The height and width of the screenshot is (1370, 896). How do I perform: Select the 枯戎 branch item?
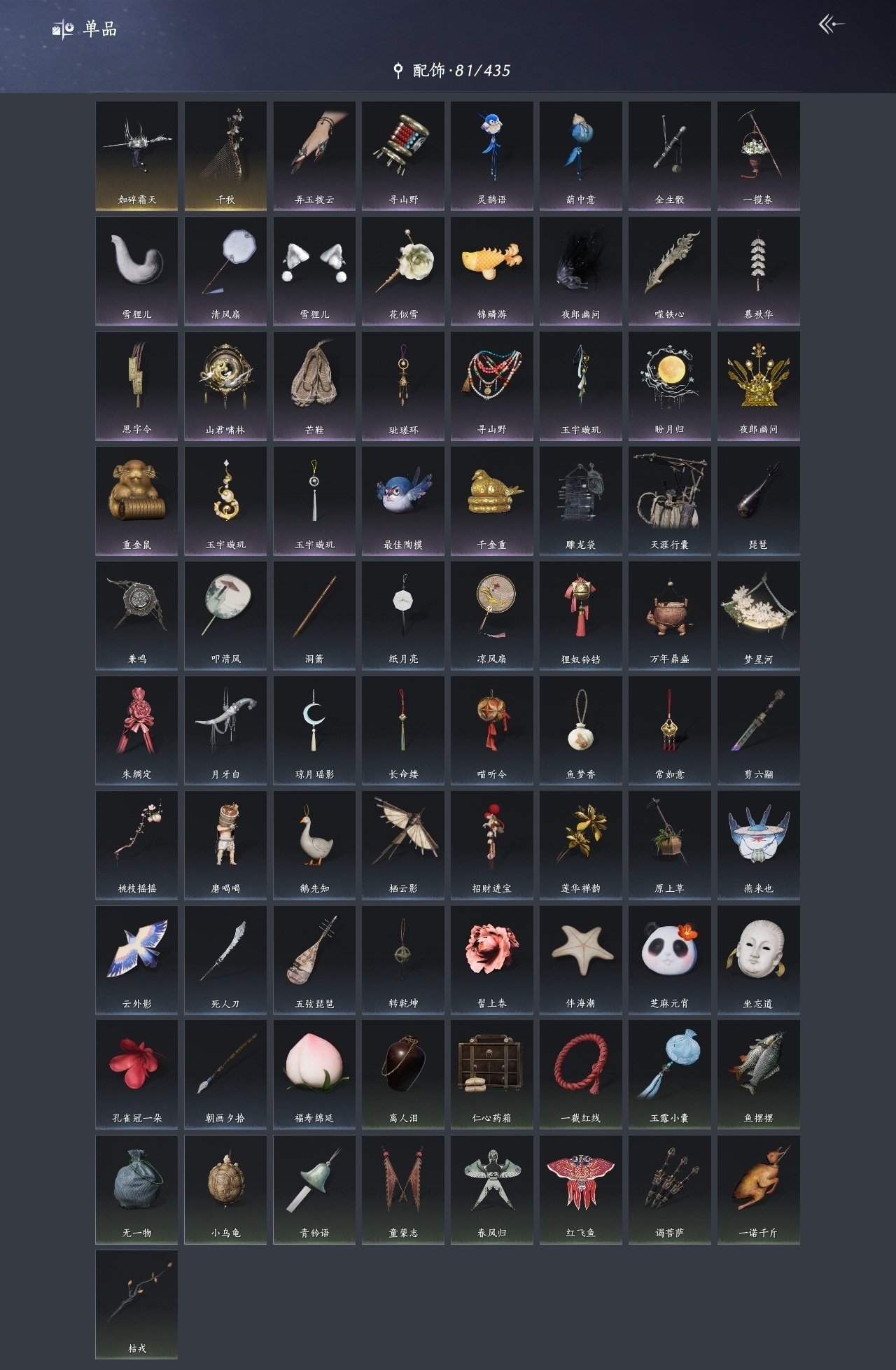[136, 1303]
